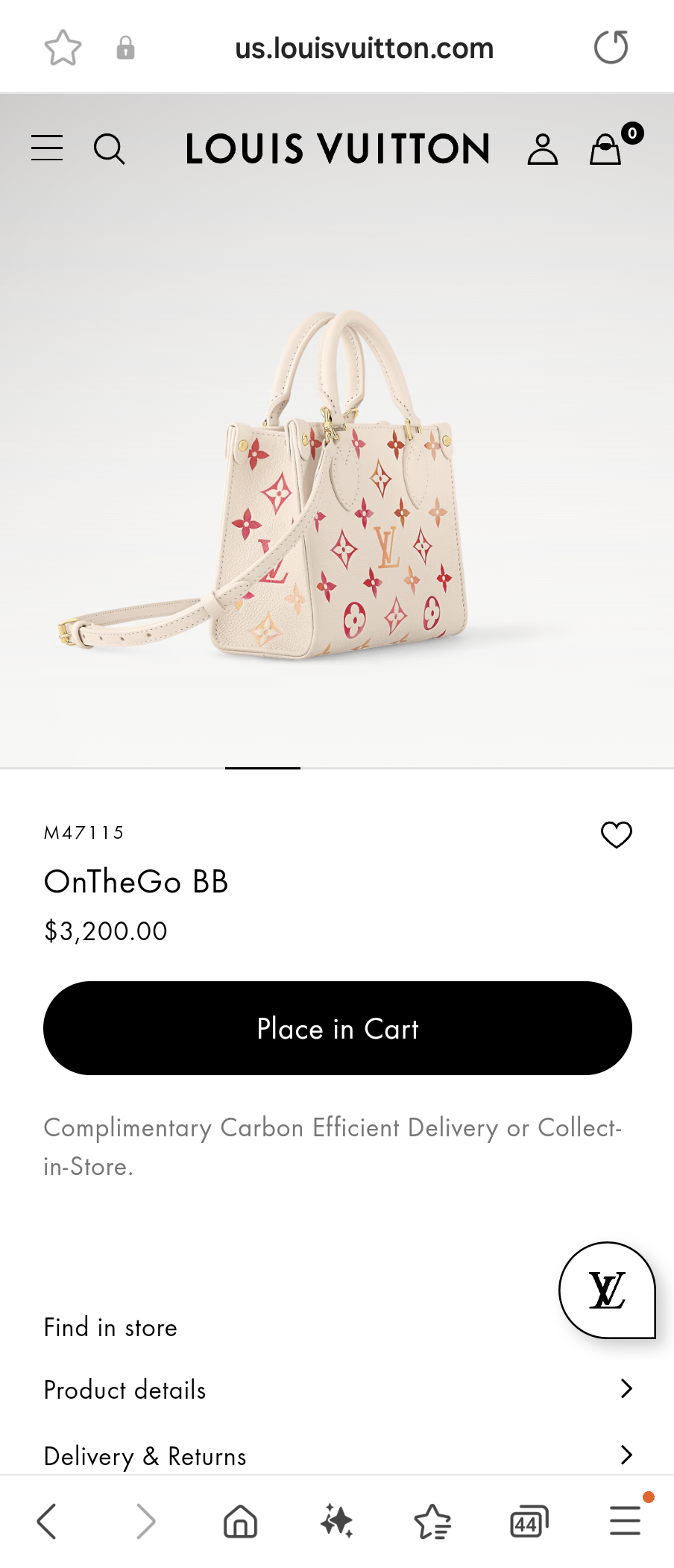View the shopping bag with 0 items

pyautogui.click(x=605, y=148)
